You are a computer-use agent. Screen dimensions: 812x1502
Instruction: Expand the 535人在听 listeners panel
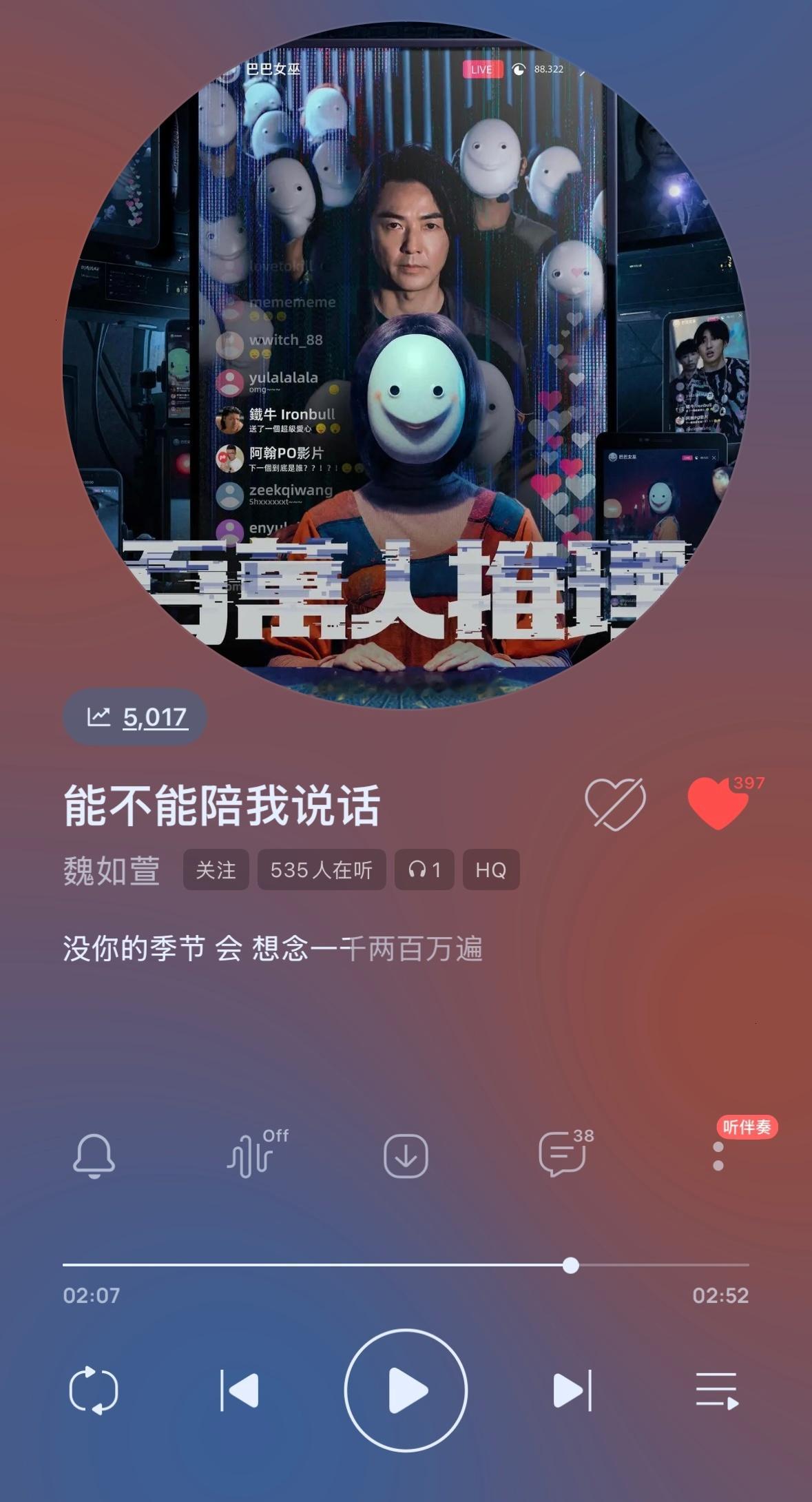click(321, 870)
